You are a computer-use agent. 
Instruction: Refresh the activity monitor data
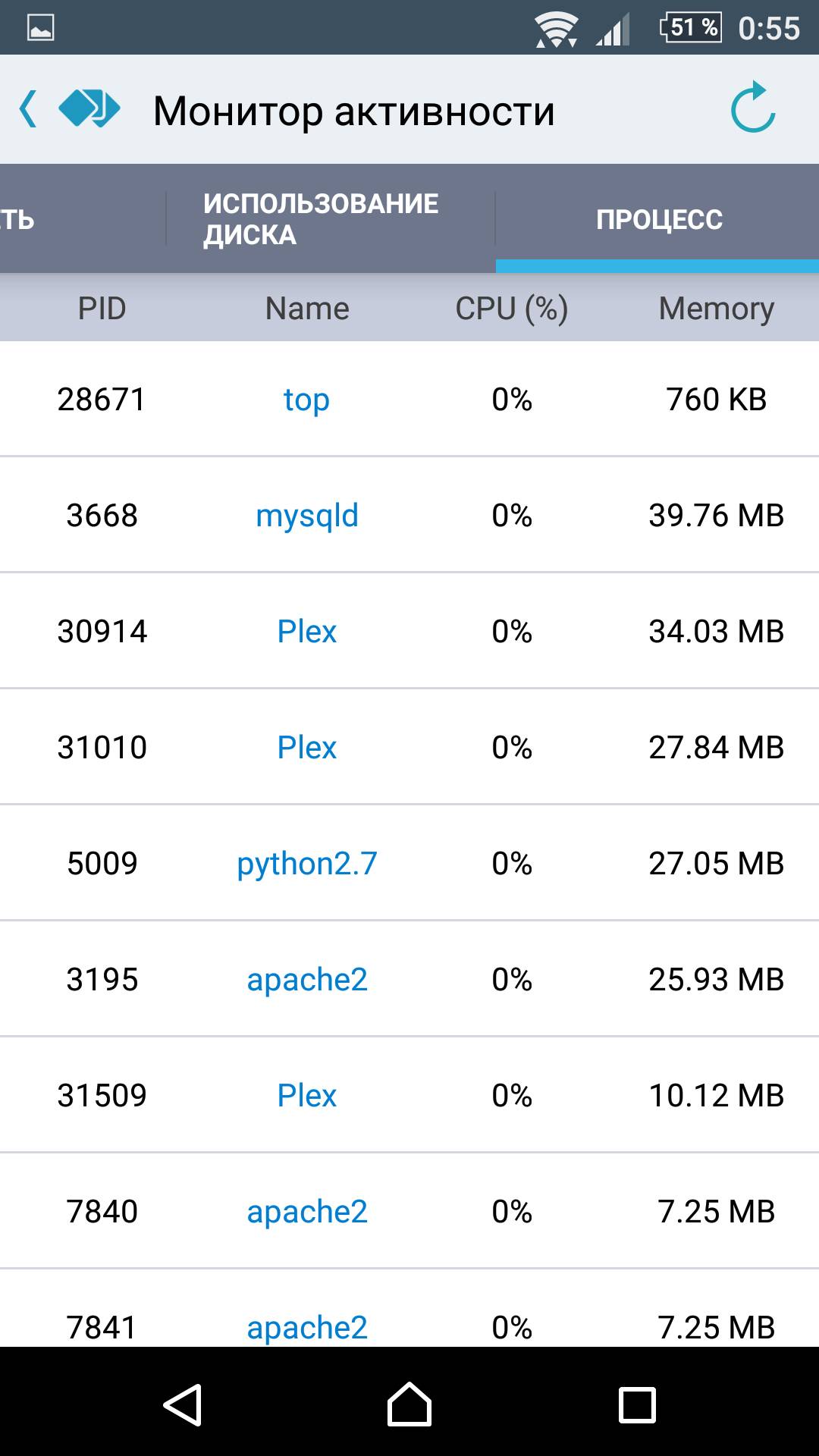(752, 108)
